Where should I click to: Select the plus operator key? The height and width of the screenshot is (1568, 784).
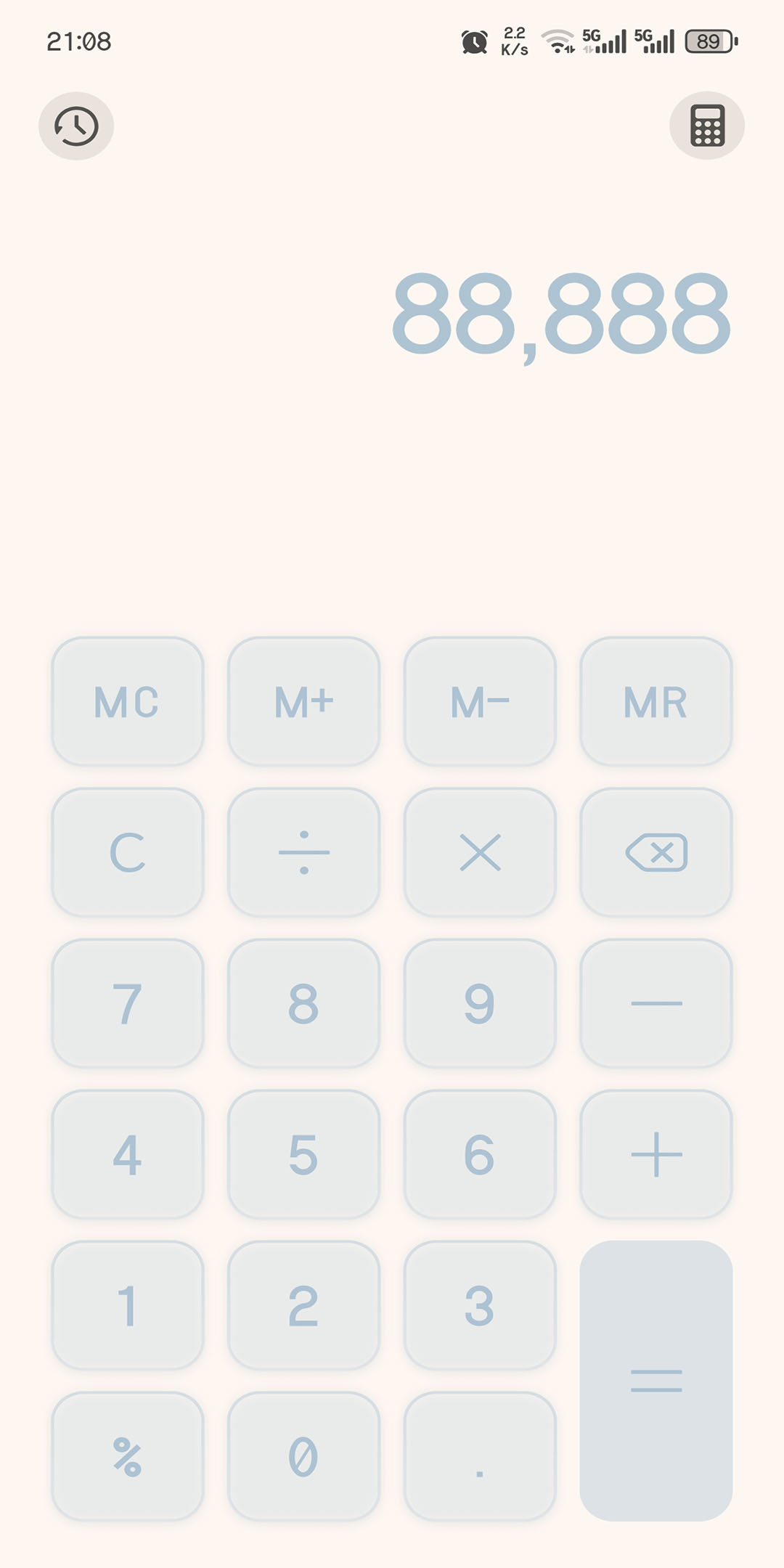click(x=656, y=1154)
